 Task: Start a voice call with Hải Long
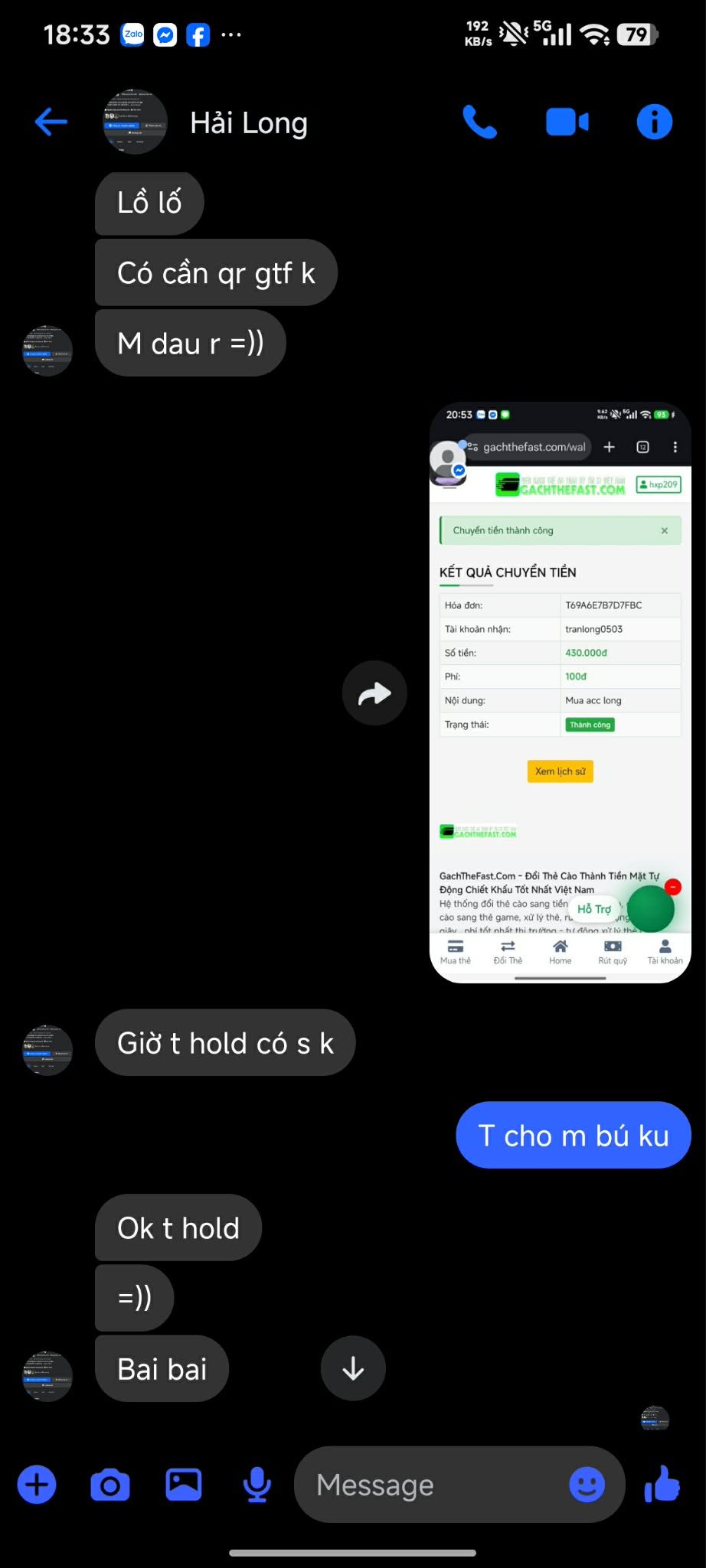point(480,122)
